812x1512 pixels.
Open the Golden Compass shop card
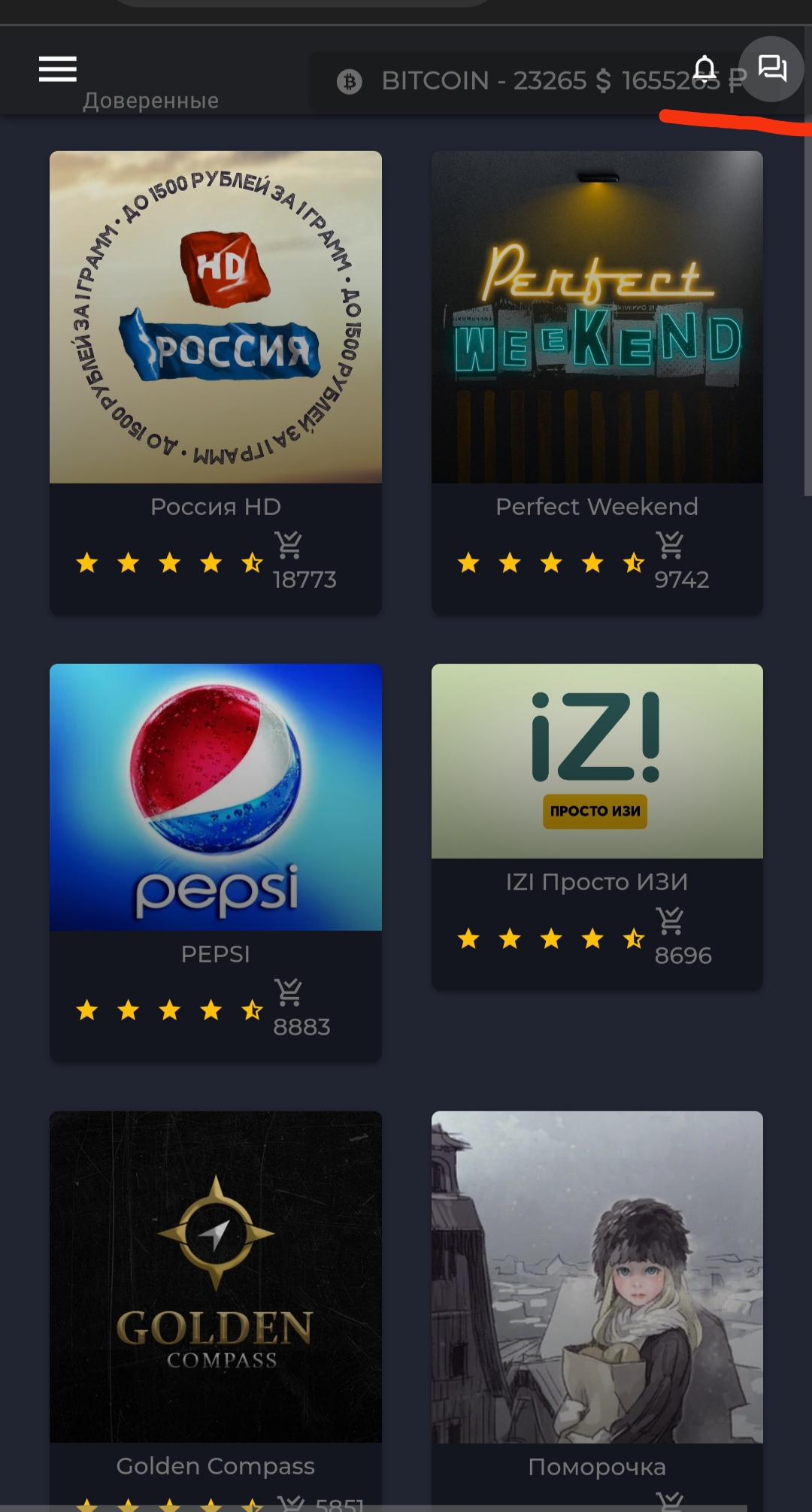tap(216, 1277)
